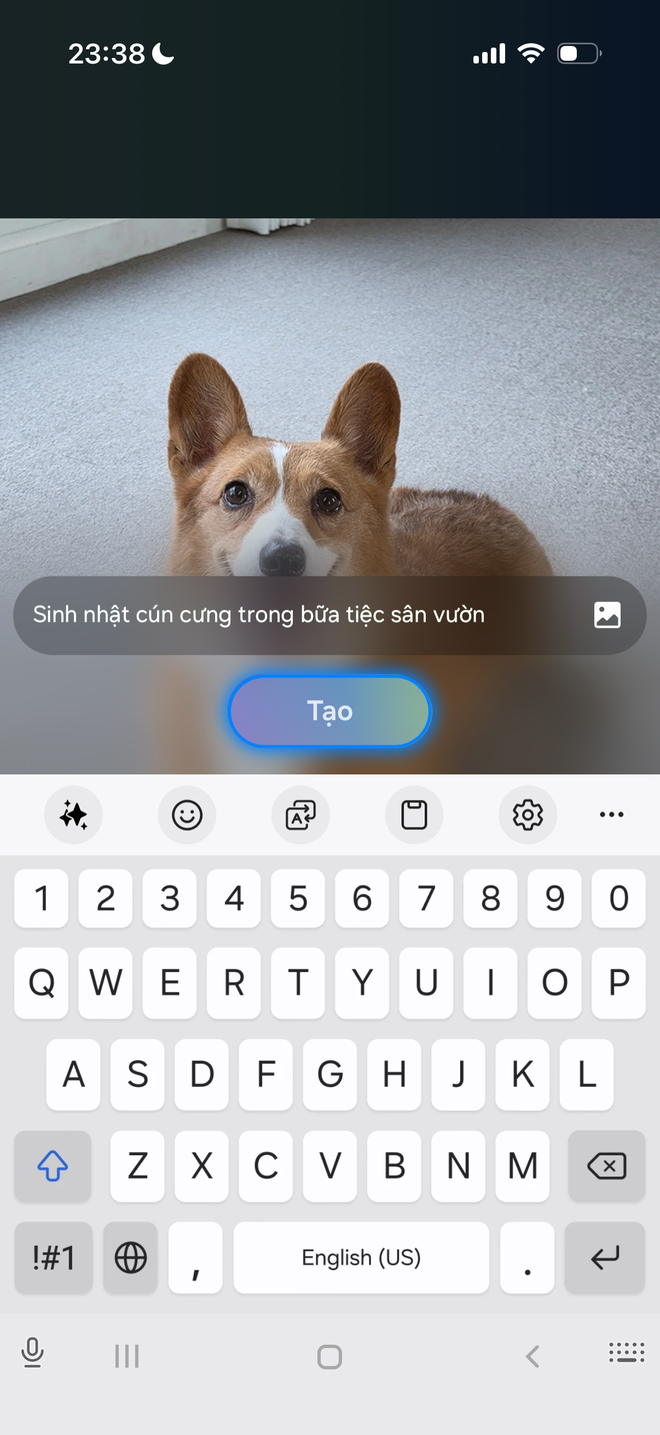Viewport: 660px width, 1435px height.
Task: Delete a character with backspace key
Action: 606,1166
